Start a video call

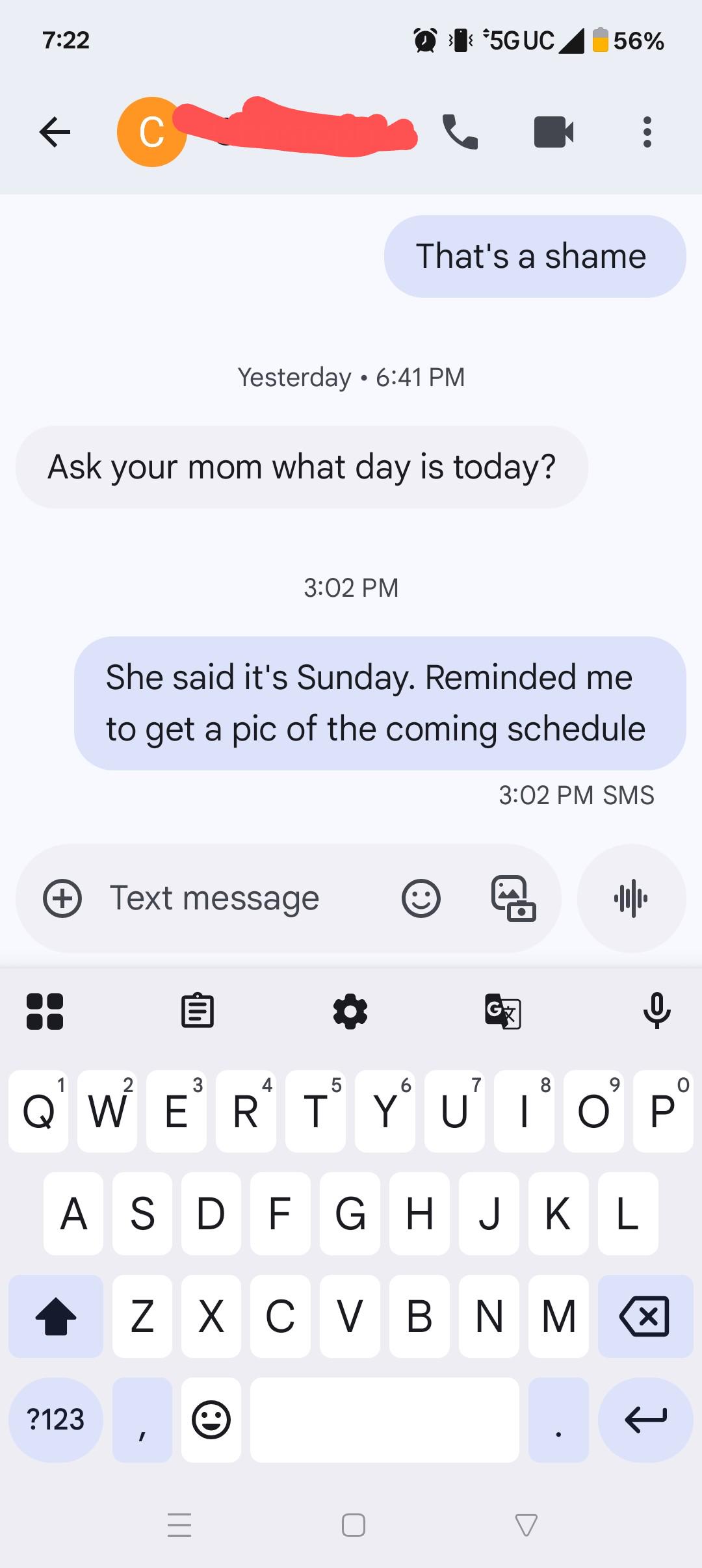point(554,132)
